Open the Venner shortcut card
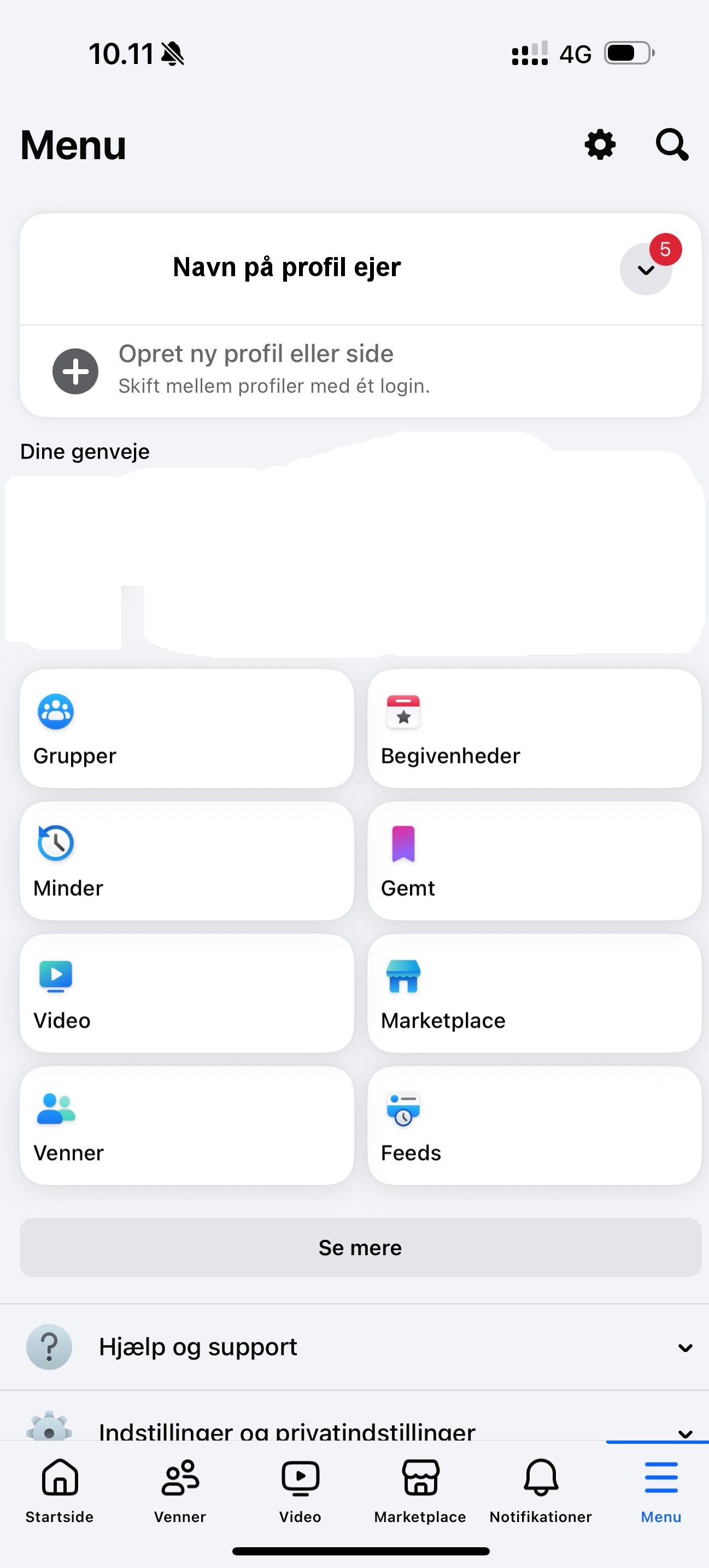709x1568 pixels. [186, 1126]
